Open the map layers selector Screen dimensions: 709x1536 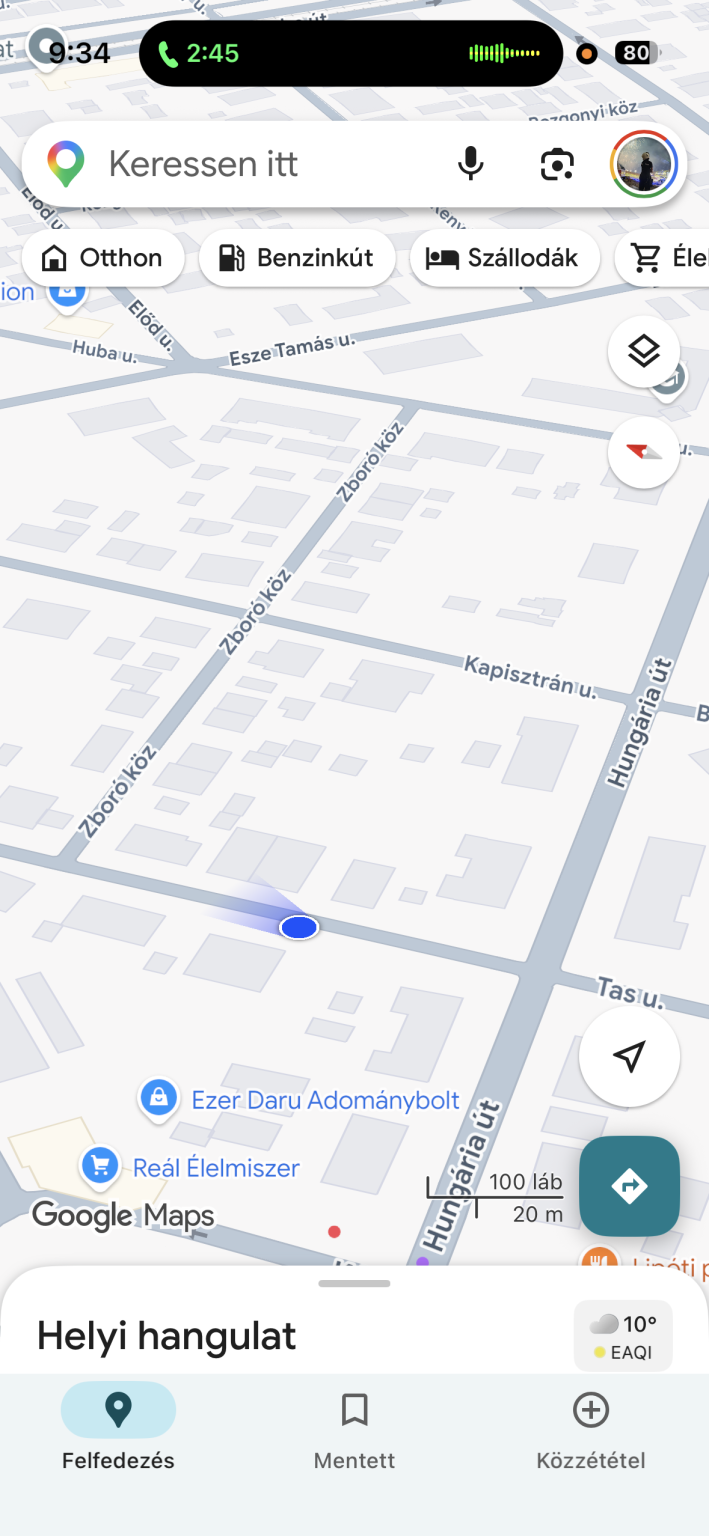[644, 351]
